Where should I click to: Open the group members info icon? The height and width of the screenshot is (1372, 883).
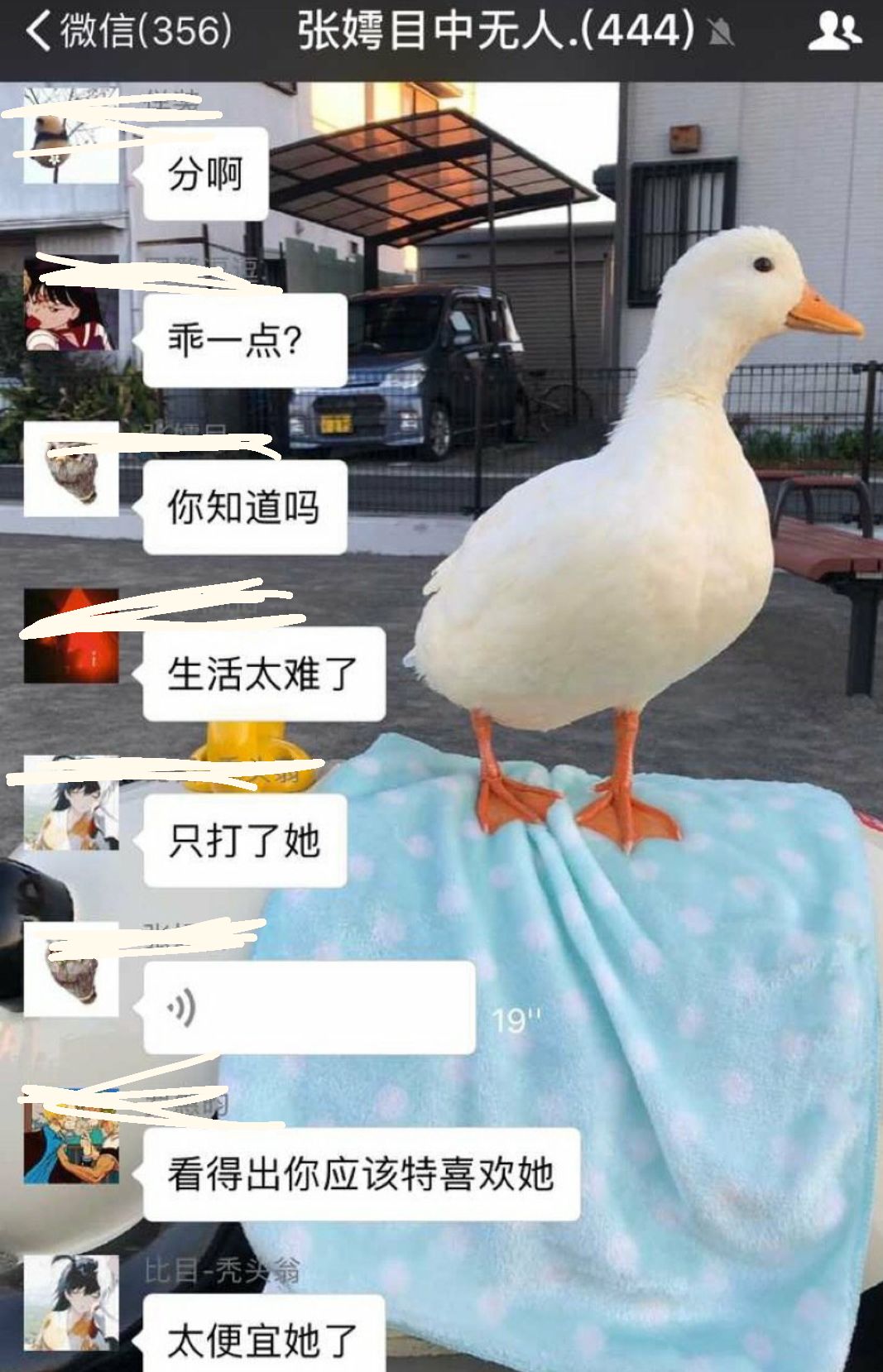(833, 33)
